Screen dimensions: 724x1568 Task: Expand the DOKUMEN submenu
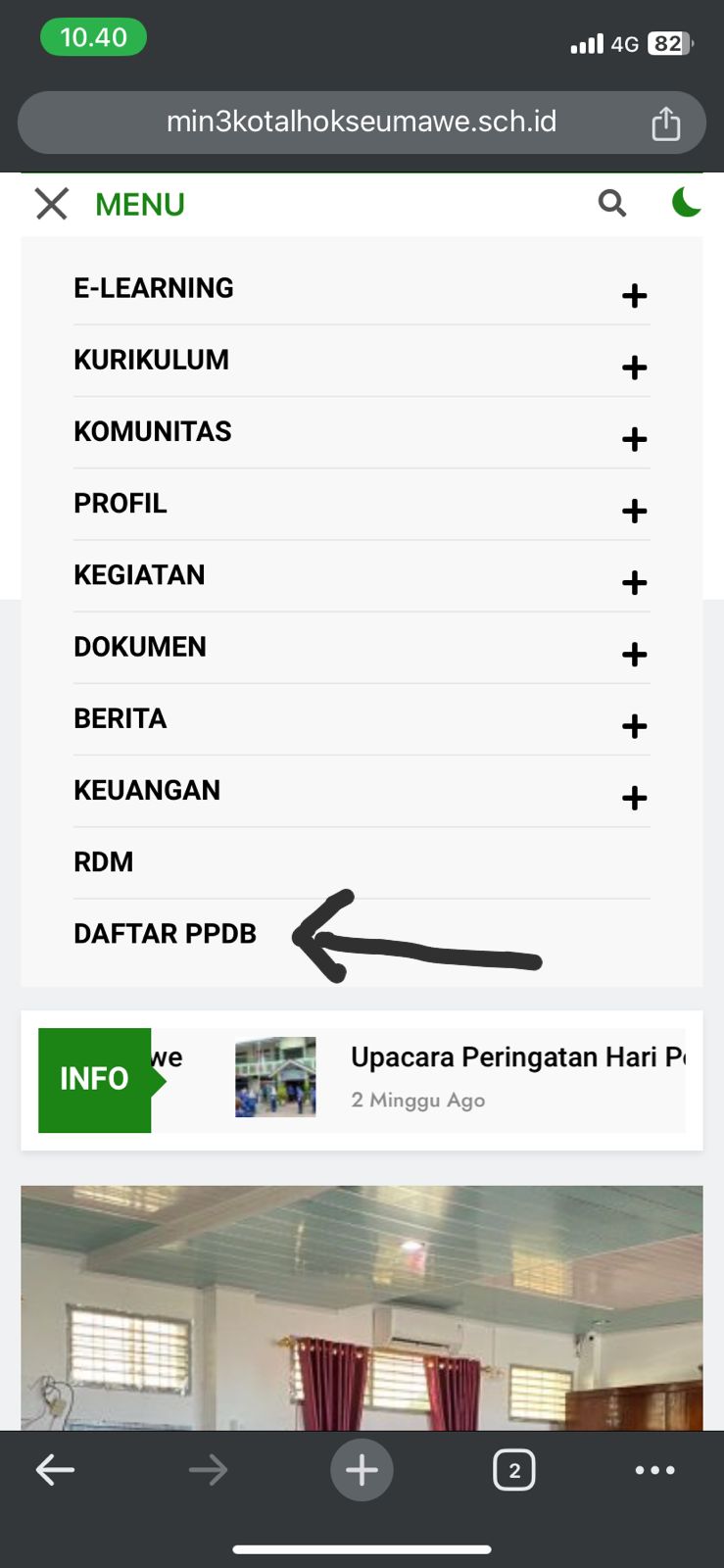pos(634,654)
